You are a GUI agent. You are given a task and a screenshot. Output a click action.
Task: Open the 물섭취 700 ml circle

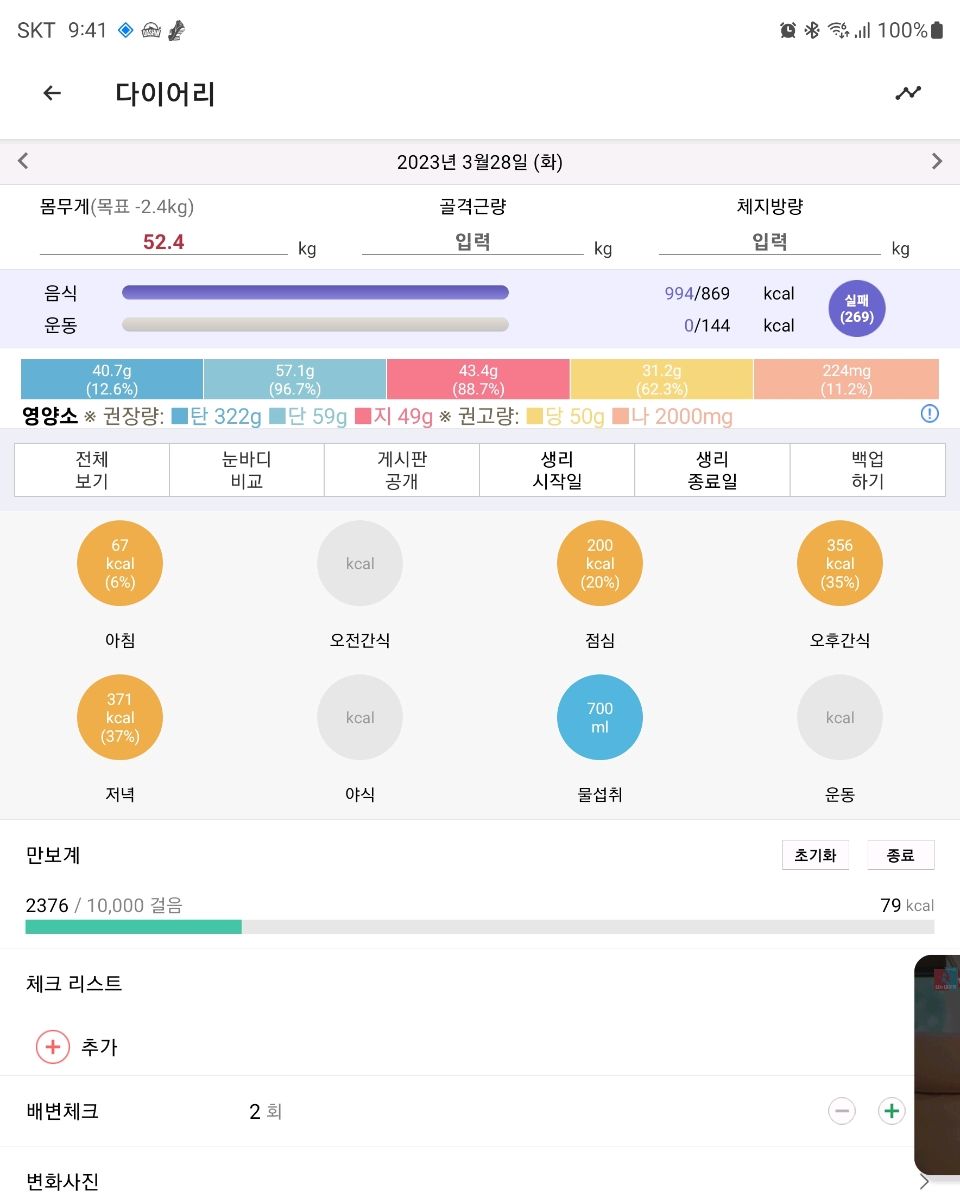pos(600,717)
